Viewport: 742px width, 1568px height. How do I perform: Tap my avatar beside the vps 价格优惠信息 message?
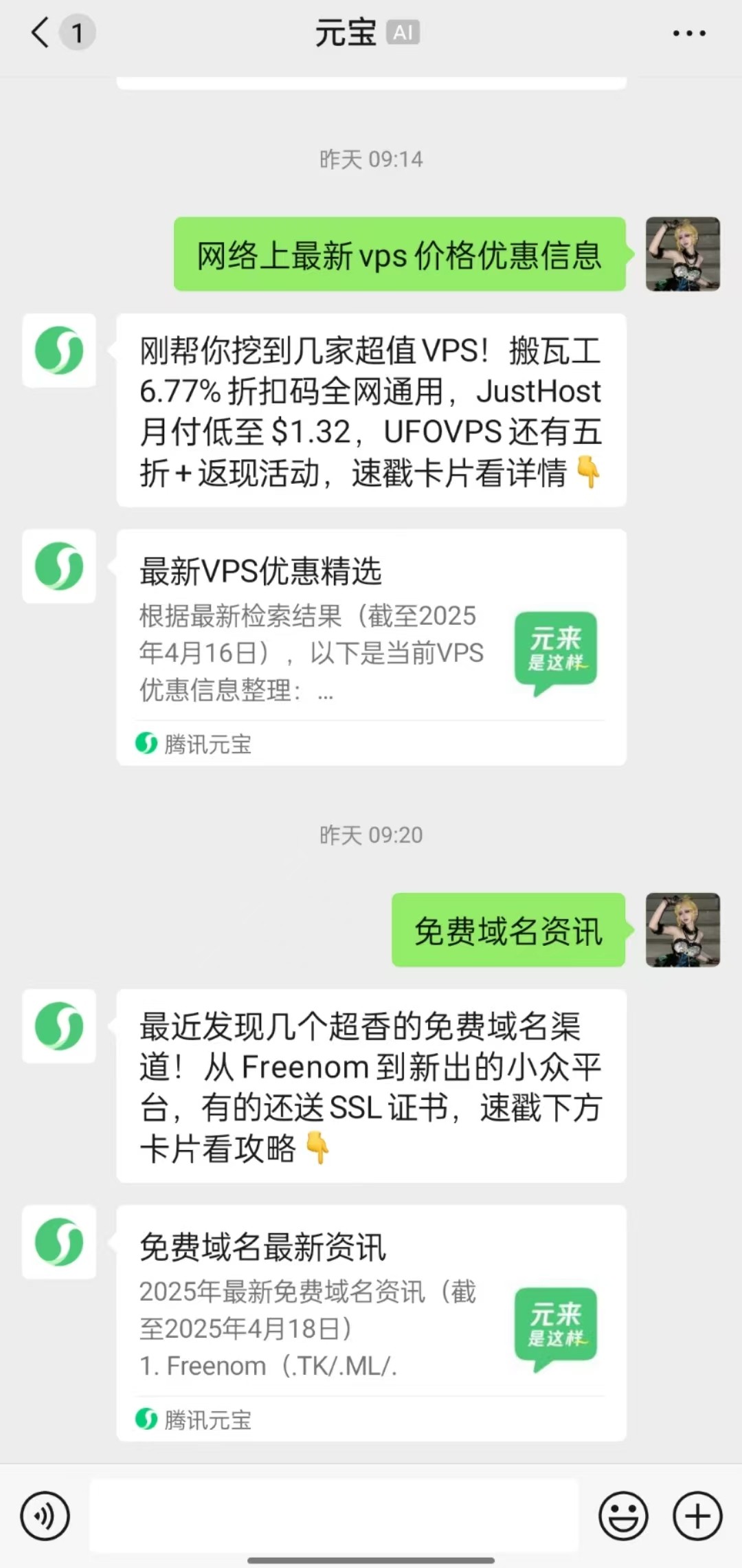(682, 254)
